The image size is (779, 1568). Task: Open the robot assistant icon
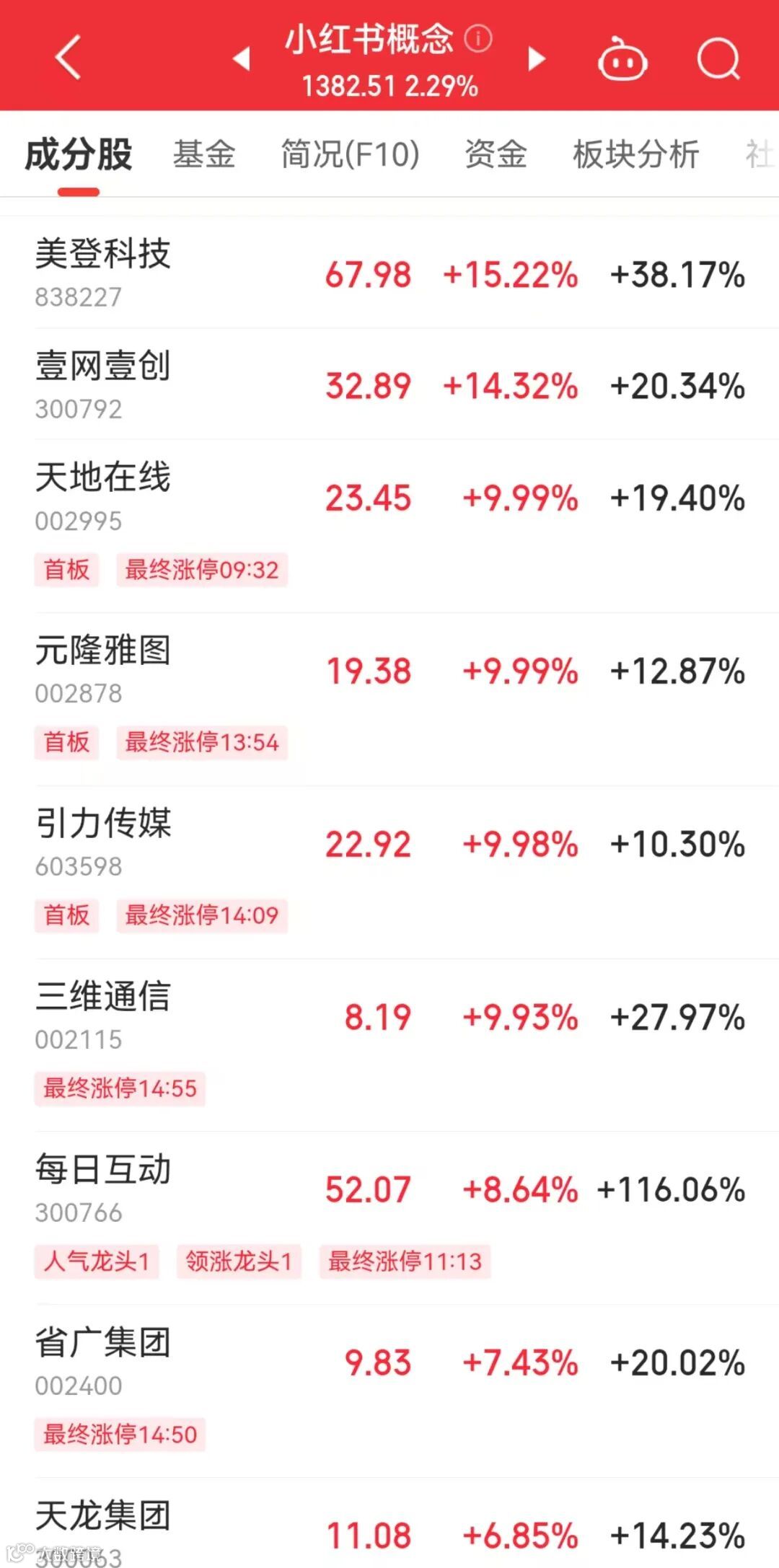pyautogui.click(x=622, y=58)
